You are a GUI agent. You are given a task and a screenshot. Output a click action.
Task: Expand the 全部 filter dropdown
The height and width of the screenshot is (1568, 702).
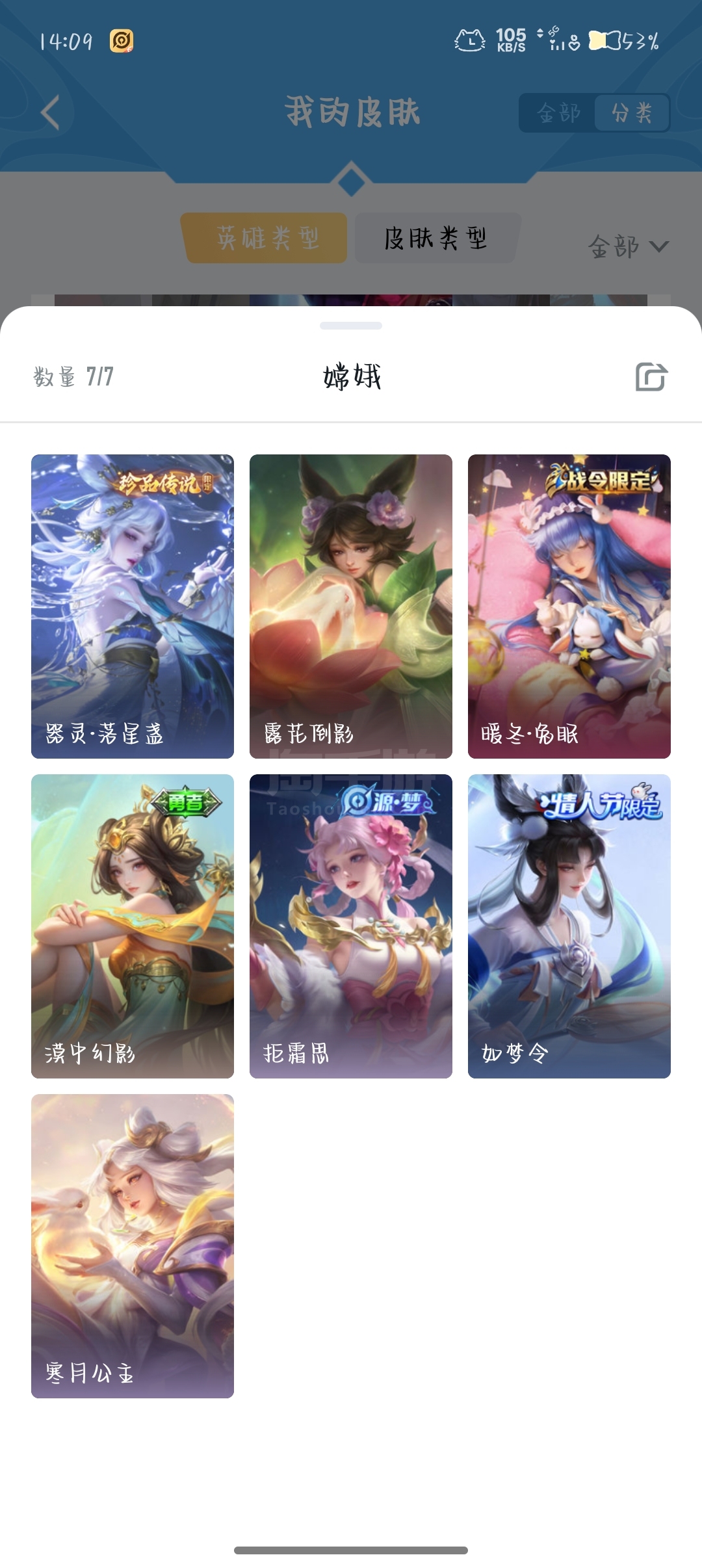point(628,246)
